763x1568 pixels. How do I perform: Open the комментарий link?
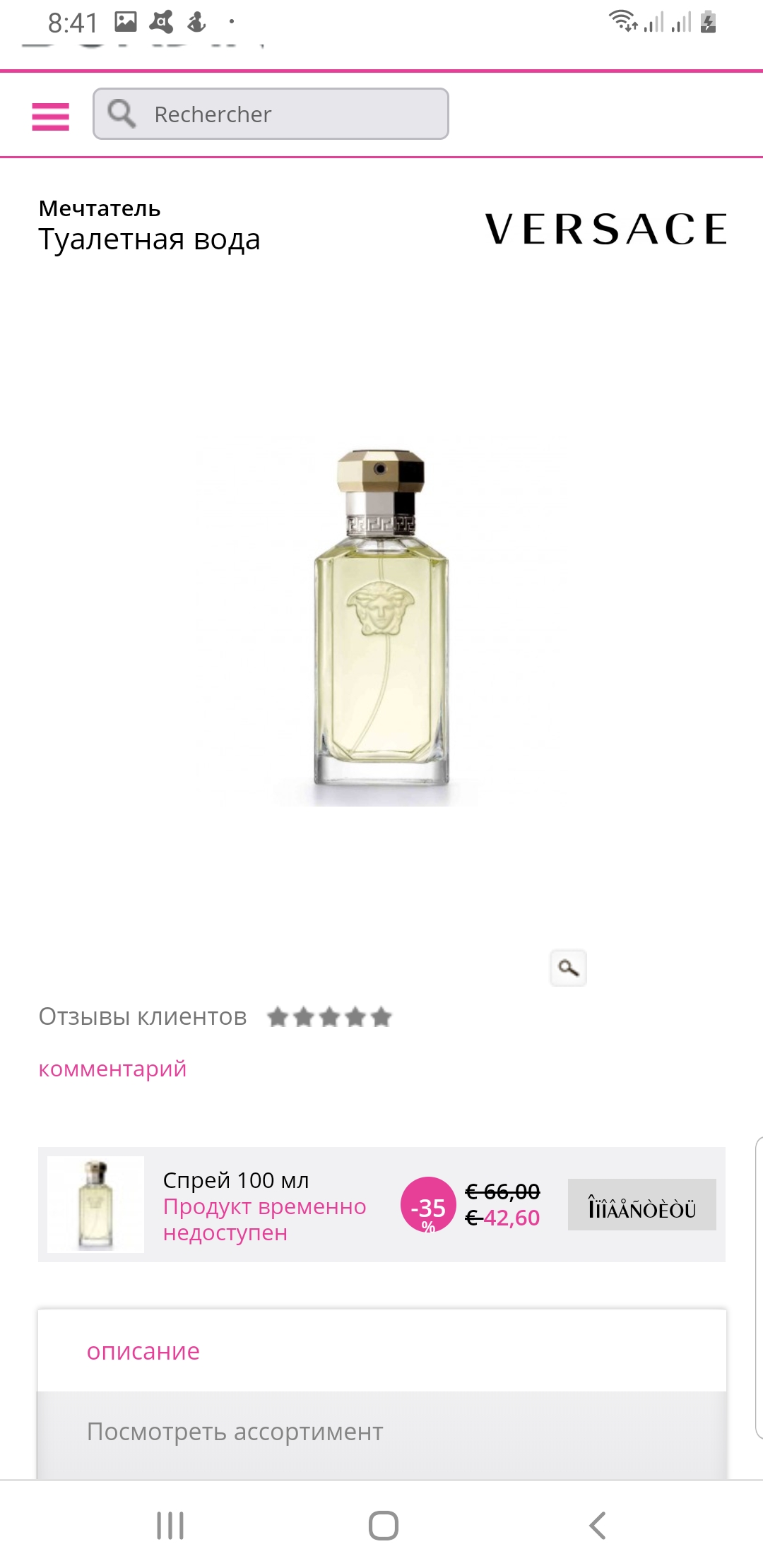pyautogui.click(x=112, y=1069)
